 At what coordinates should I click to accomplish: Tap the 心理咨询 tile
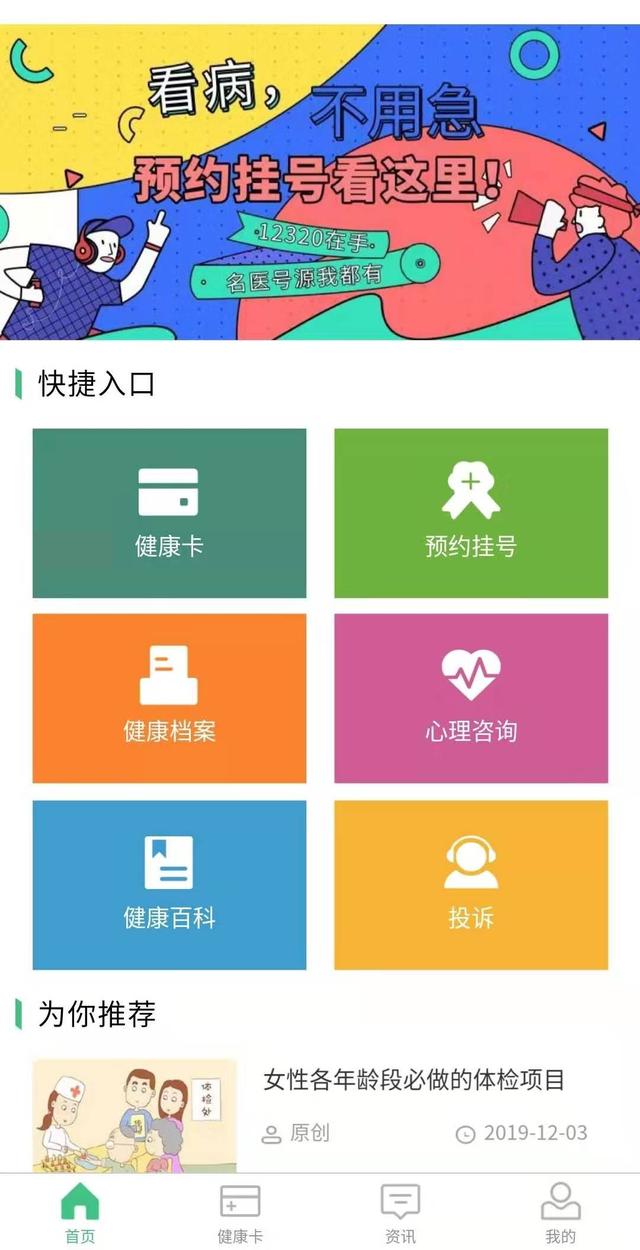click(471, 698)
